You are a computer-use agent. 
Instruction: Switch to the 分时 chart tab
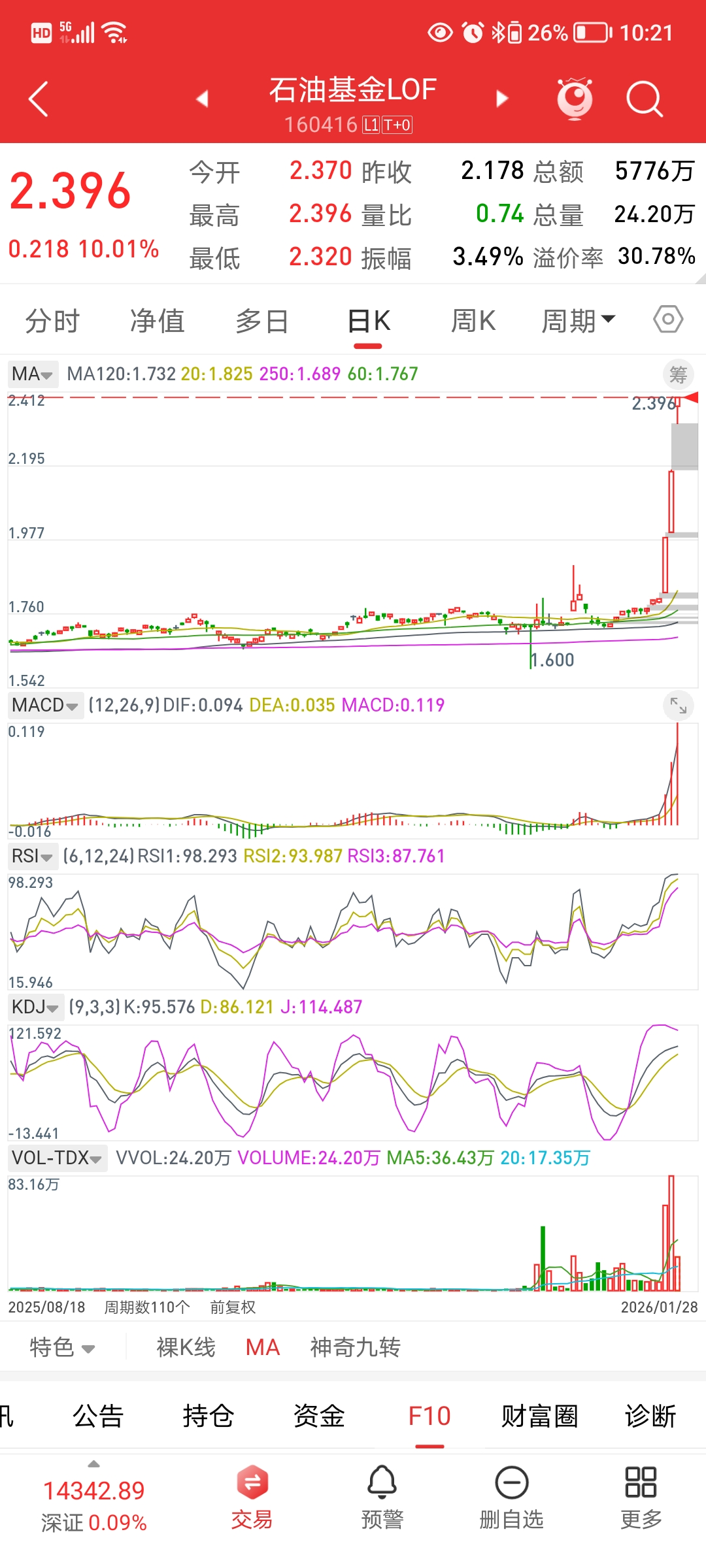(52, 321)
